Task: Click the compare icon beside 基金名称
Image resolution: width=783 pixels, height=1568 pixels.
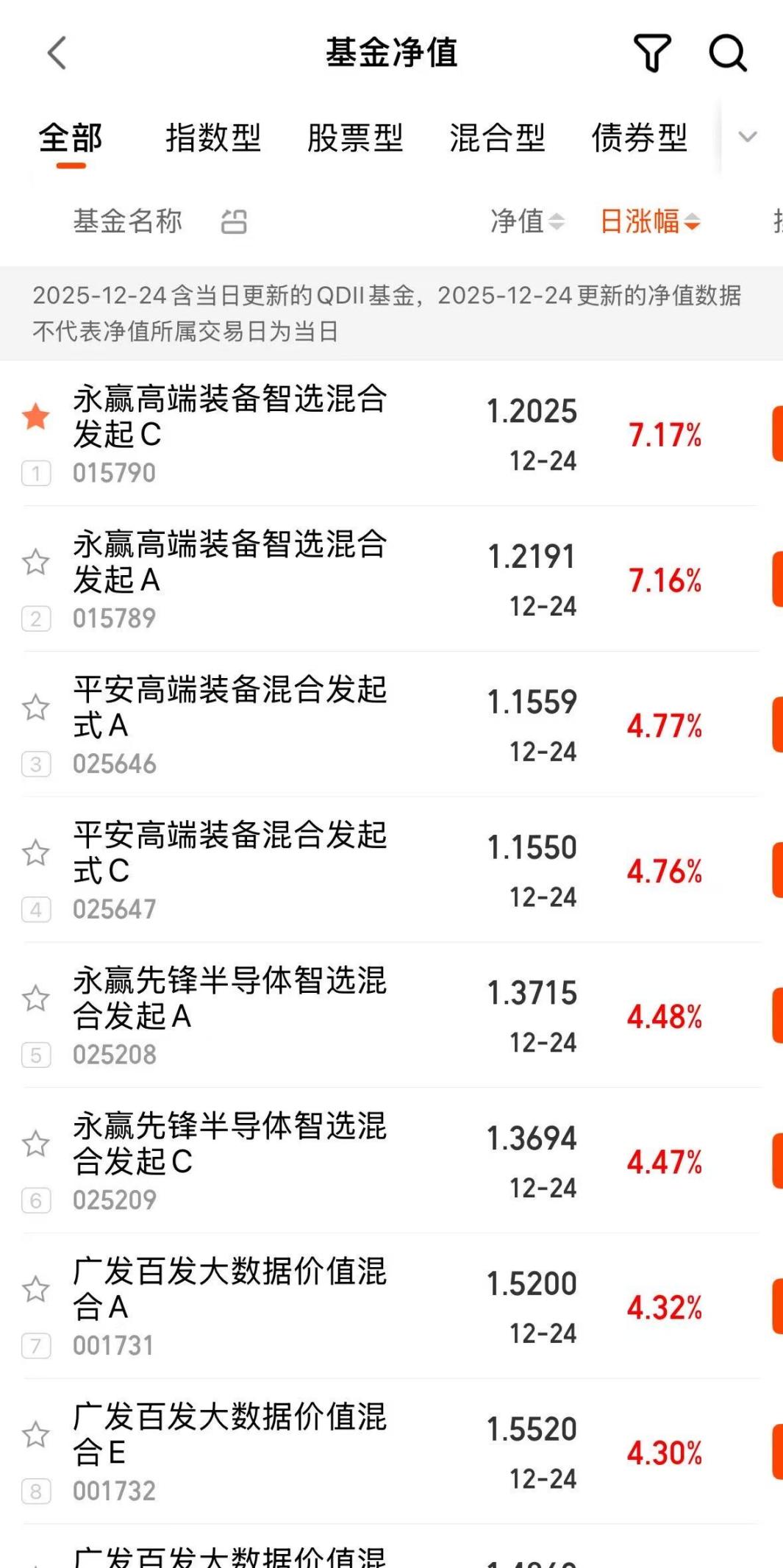Action: [233, 221]
